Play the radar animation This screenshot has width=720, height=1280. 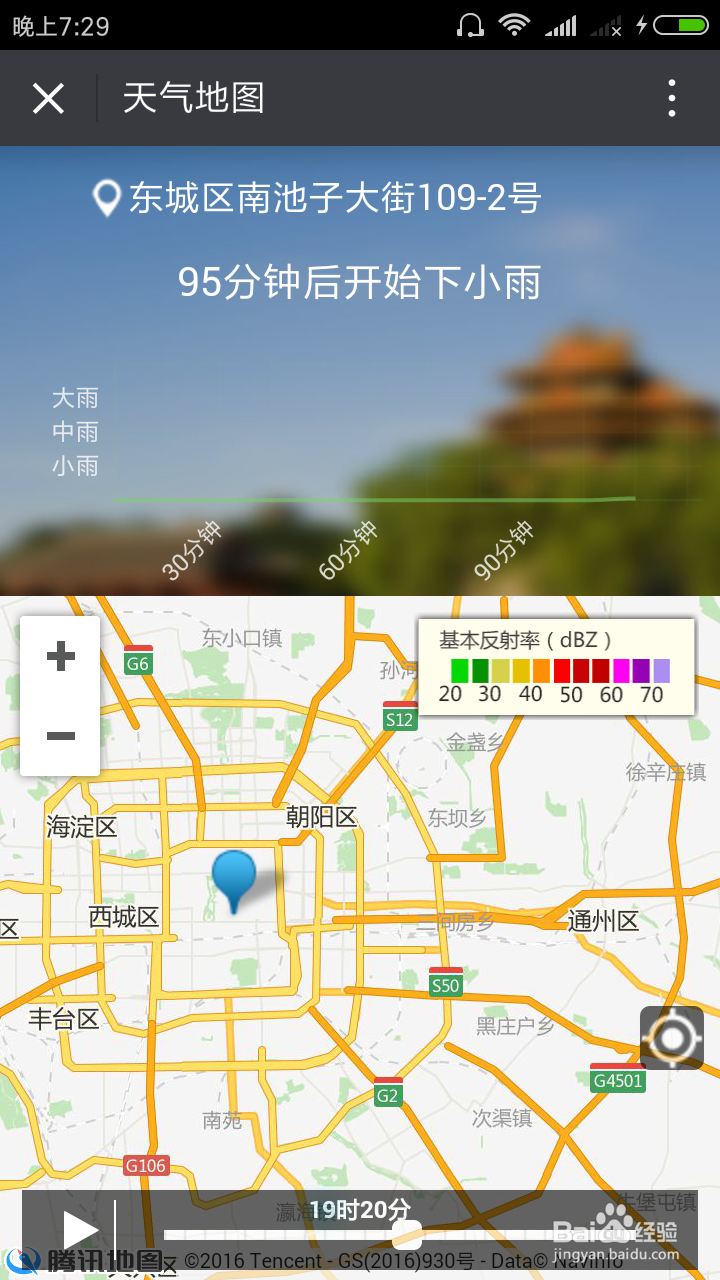[x=78, y=1229]
